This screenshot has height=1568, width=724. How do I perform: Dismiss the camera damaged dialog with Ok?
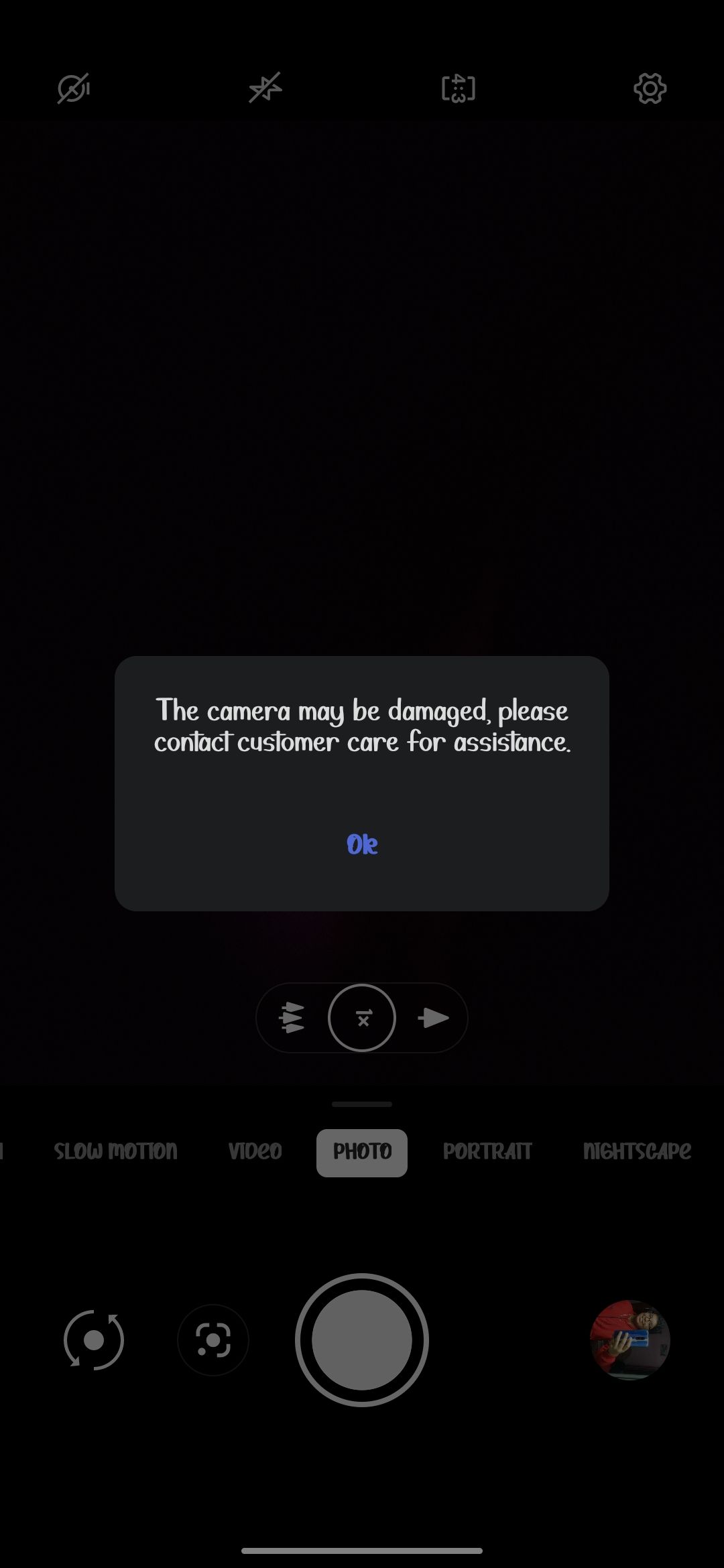coord(362,844)
